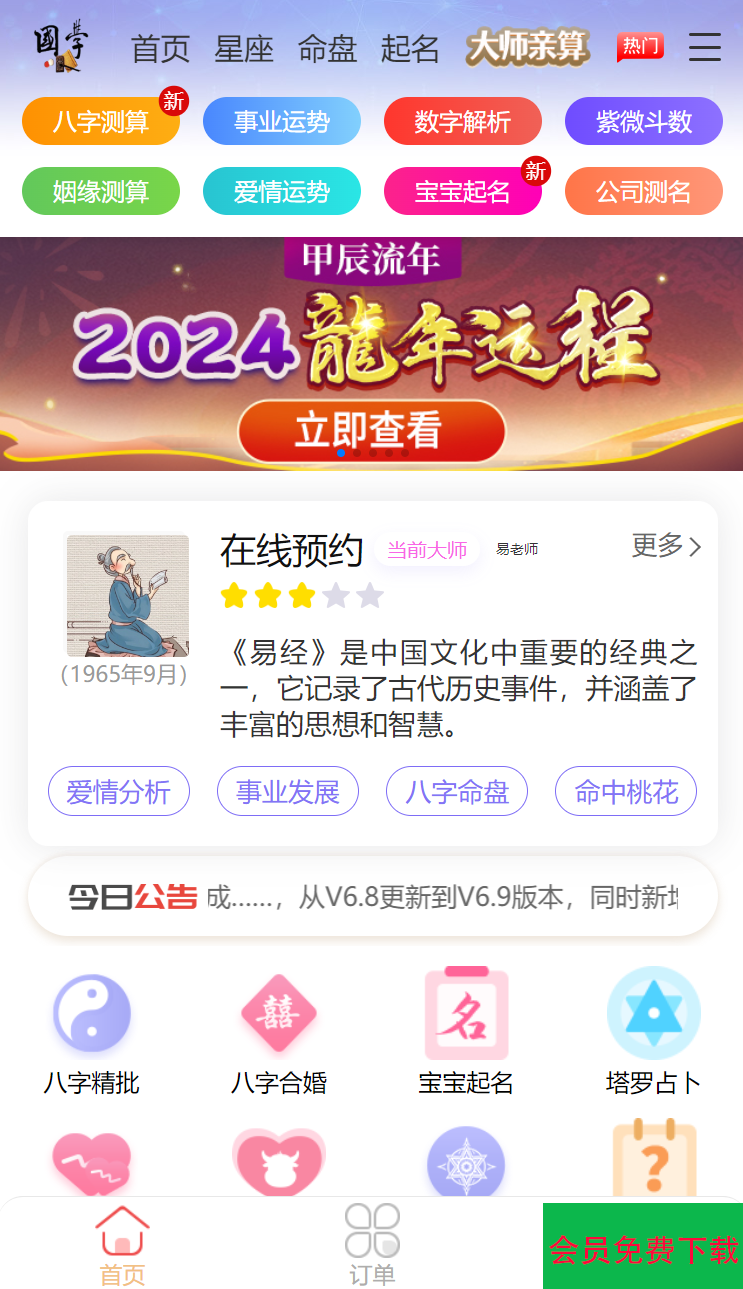Tap the 会员免费下载 button
This screenshot has height=1289, width=743.
coord(643,1247)
